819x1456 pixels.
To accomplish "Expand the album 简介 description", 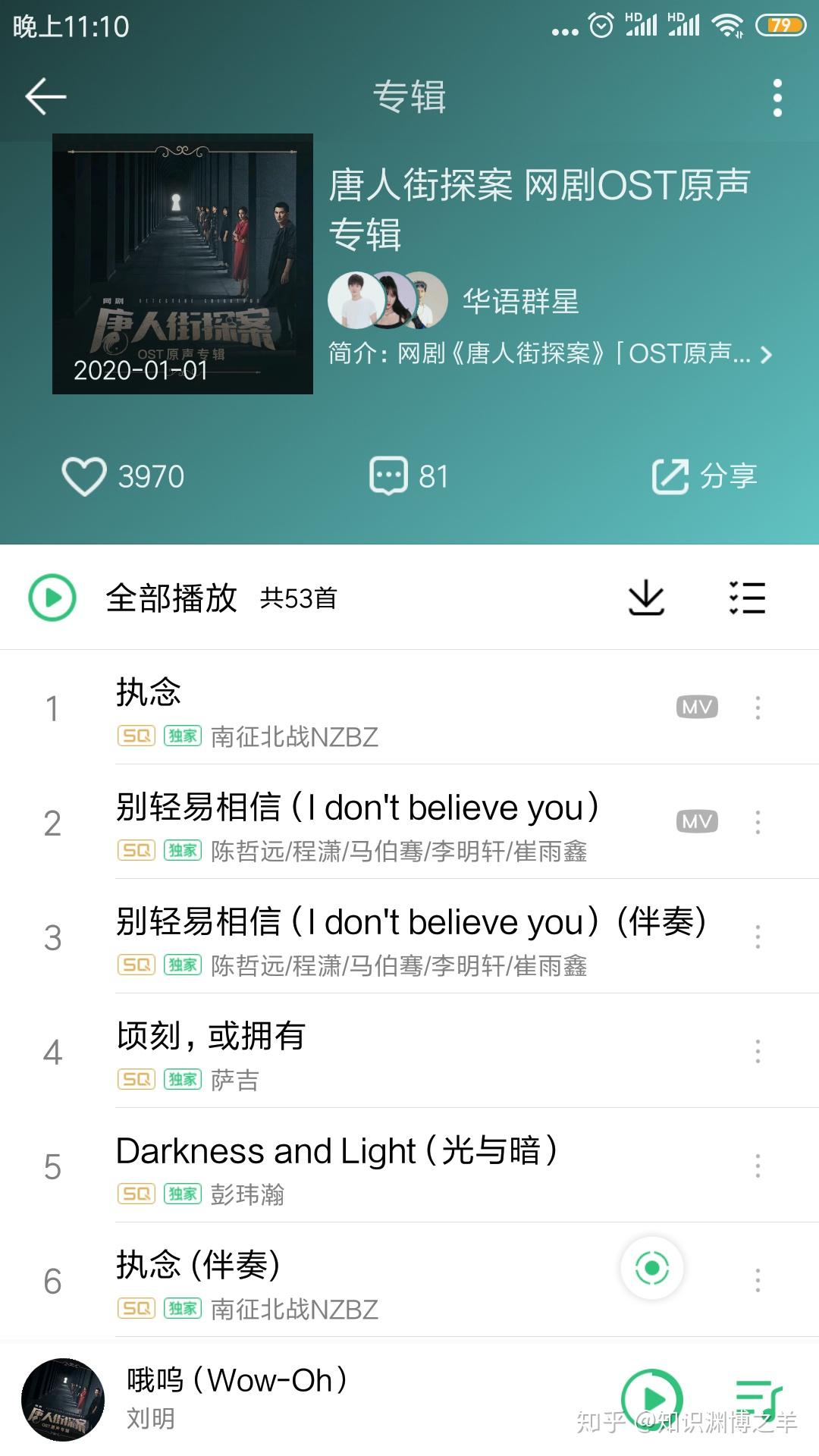I will pos(546,353).
